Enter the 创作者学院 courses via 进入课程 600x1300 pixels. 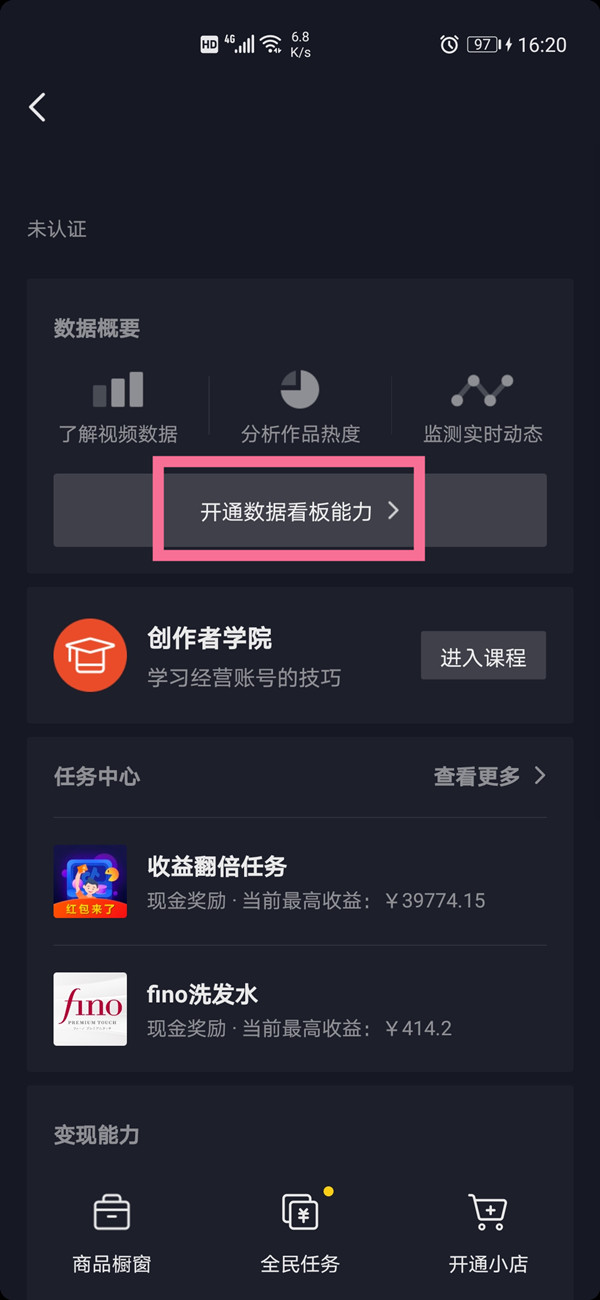483,657
